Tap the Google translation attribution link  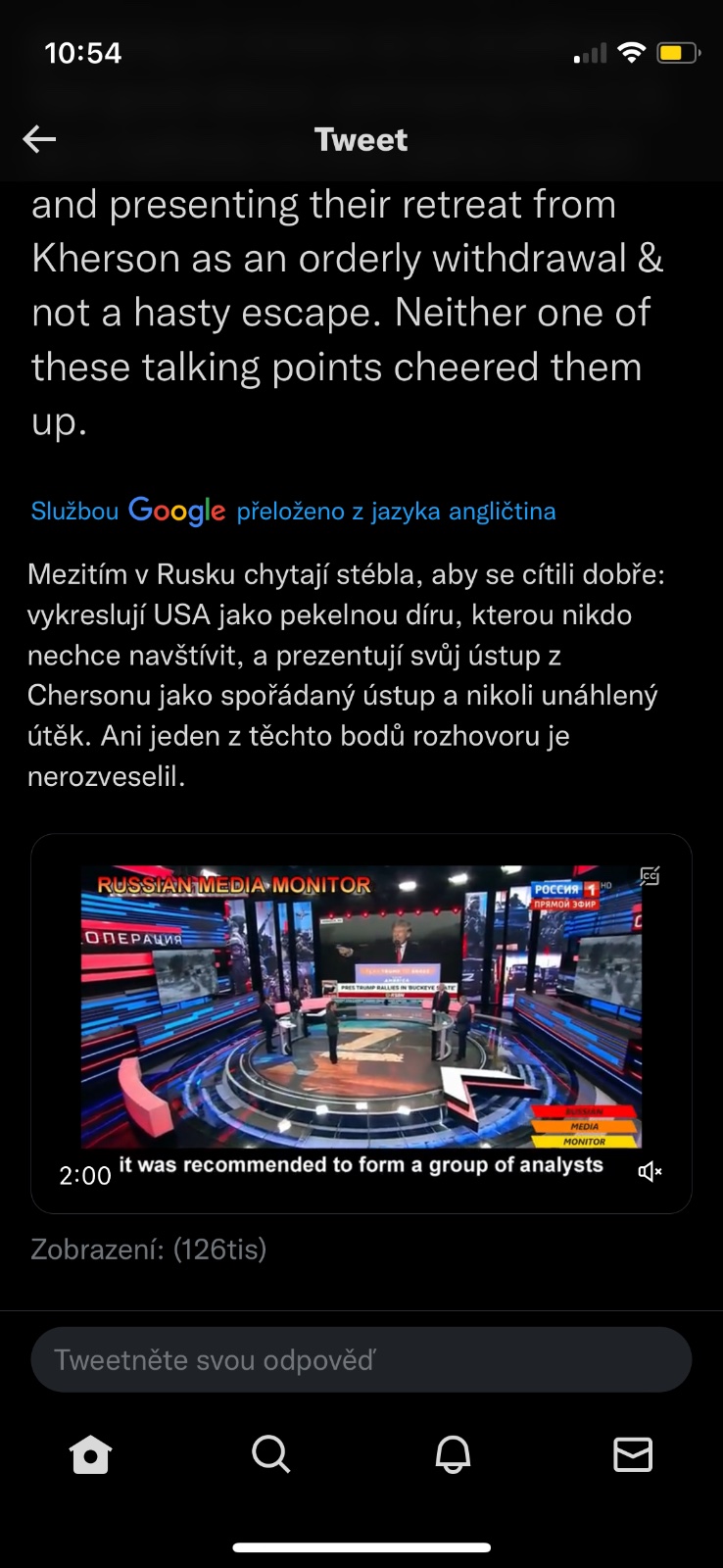(x=293, y=511)
